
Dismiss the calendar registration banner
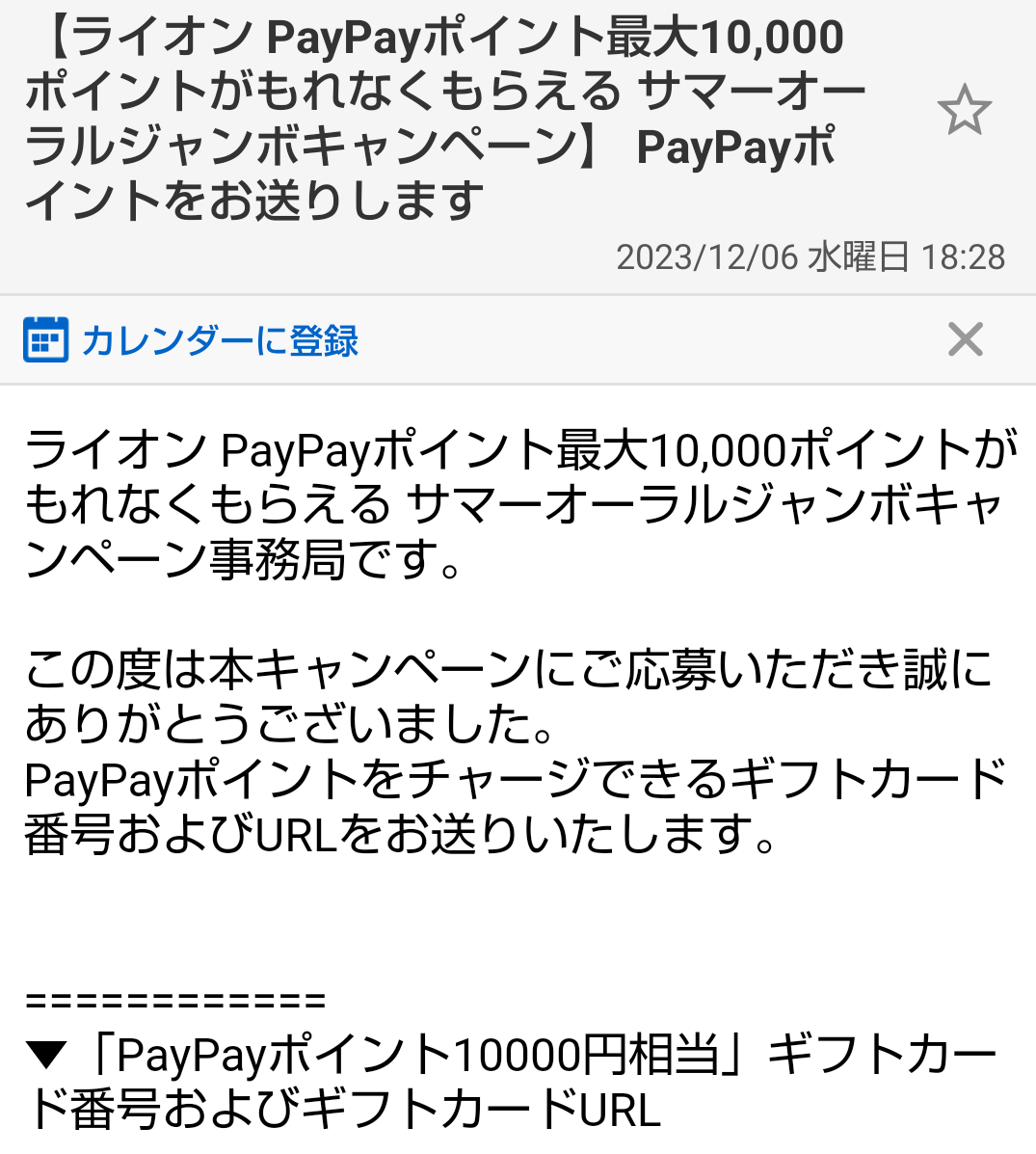point(965,339)
